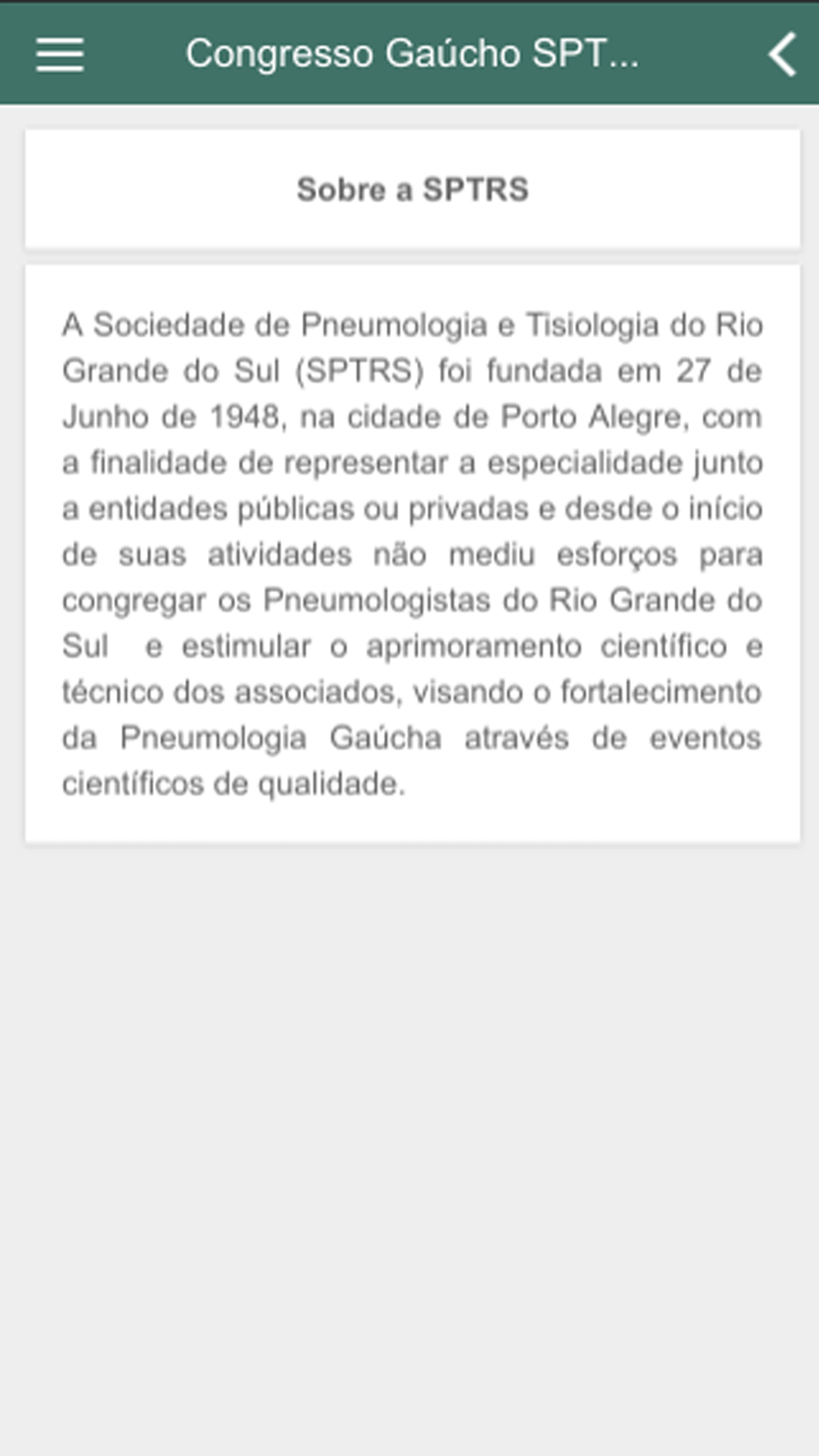Open the hamburger drawer menu
This screenshot has width=819, height=1456.
point(60,55)
